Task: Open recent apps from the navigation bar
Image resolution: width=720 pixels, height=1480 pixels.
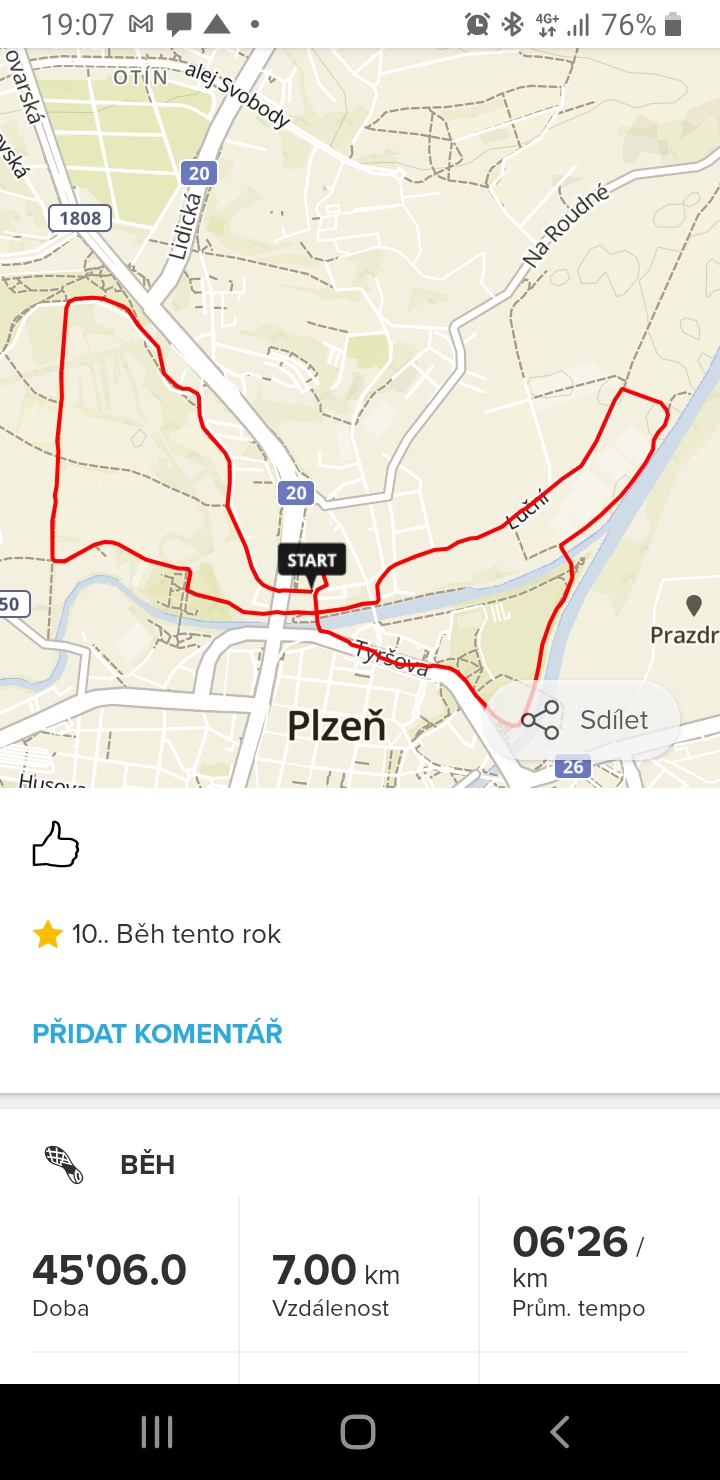Action: 157,1432
